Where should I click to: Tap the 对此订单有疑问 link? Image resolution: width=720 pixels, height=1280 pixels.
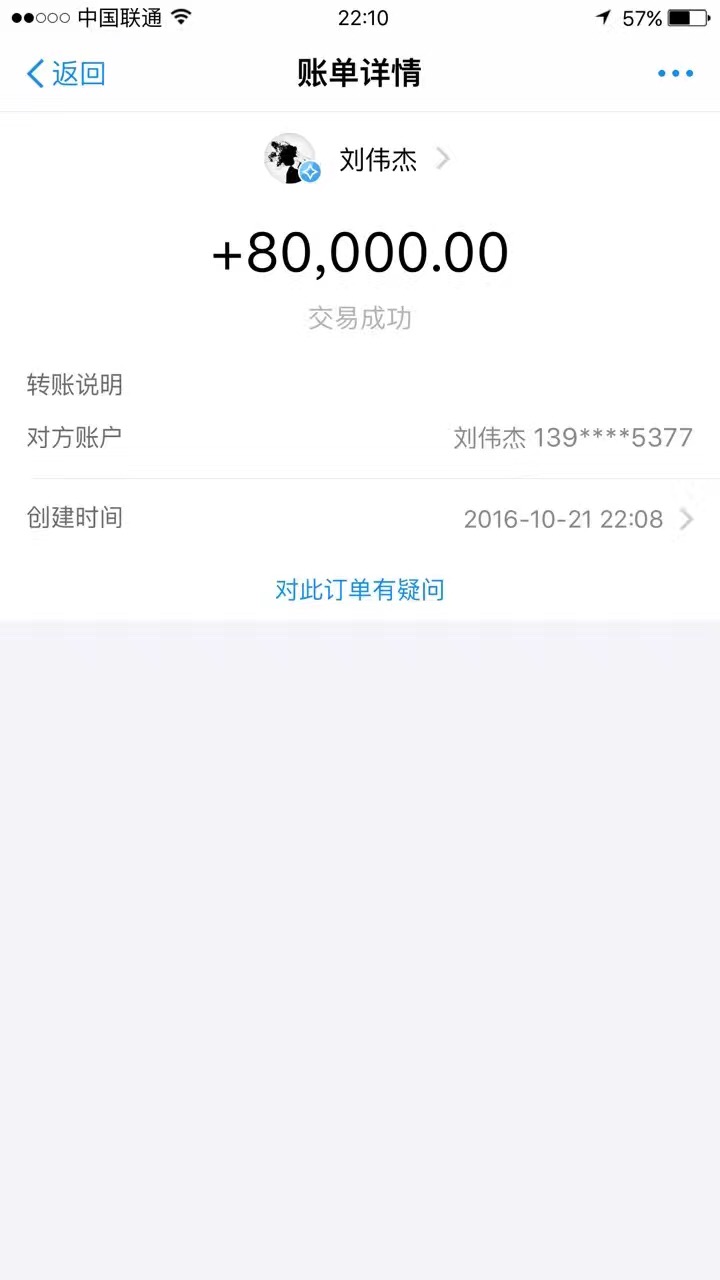click(x=360, y=590)
